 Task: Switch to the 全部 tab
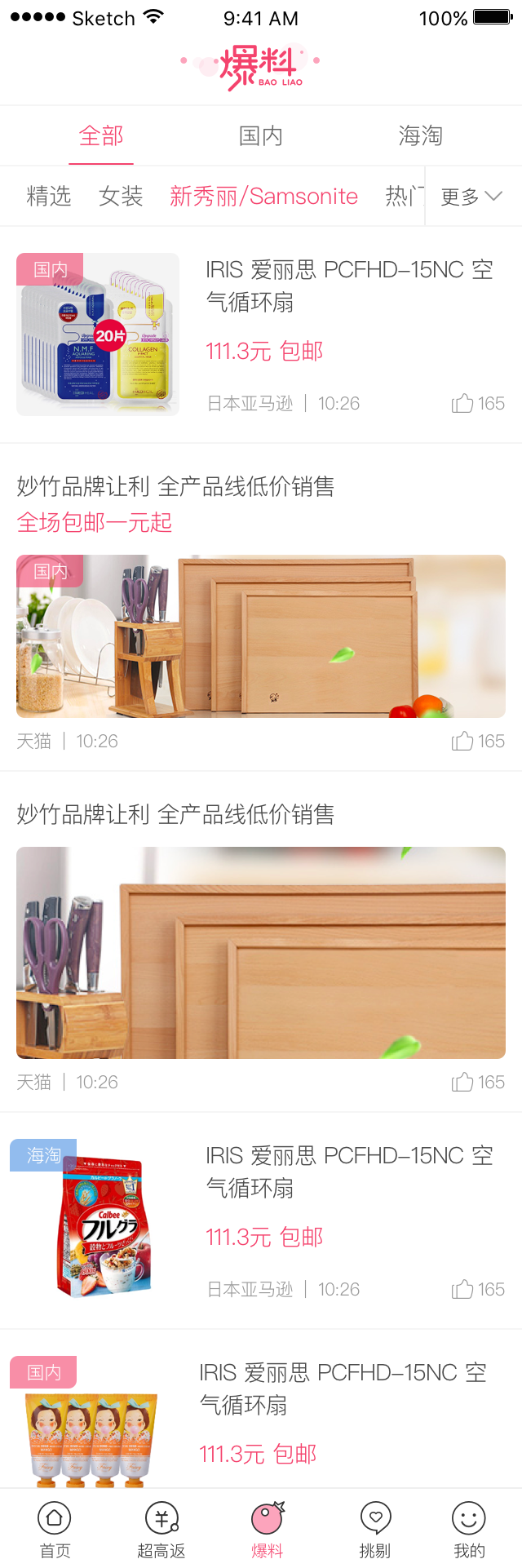click(x=101, y=135)
